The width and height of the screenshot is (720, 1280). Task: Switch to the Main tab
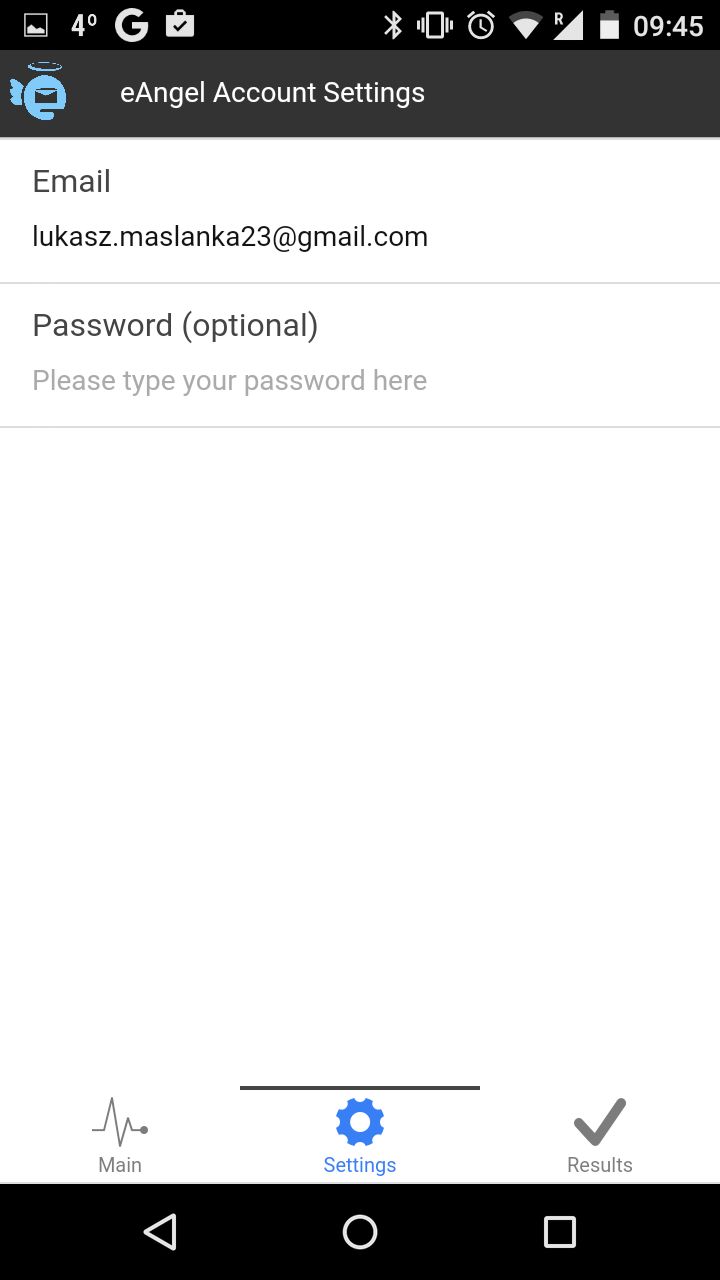tap(120, 1136)
